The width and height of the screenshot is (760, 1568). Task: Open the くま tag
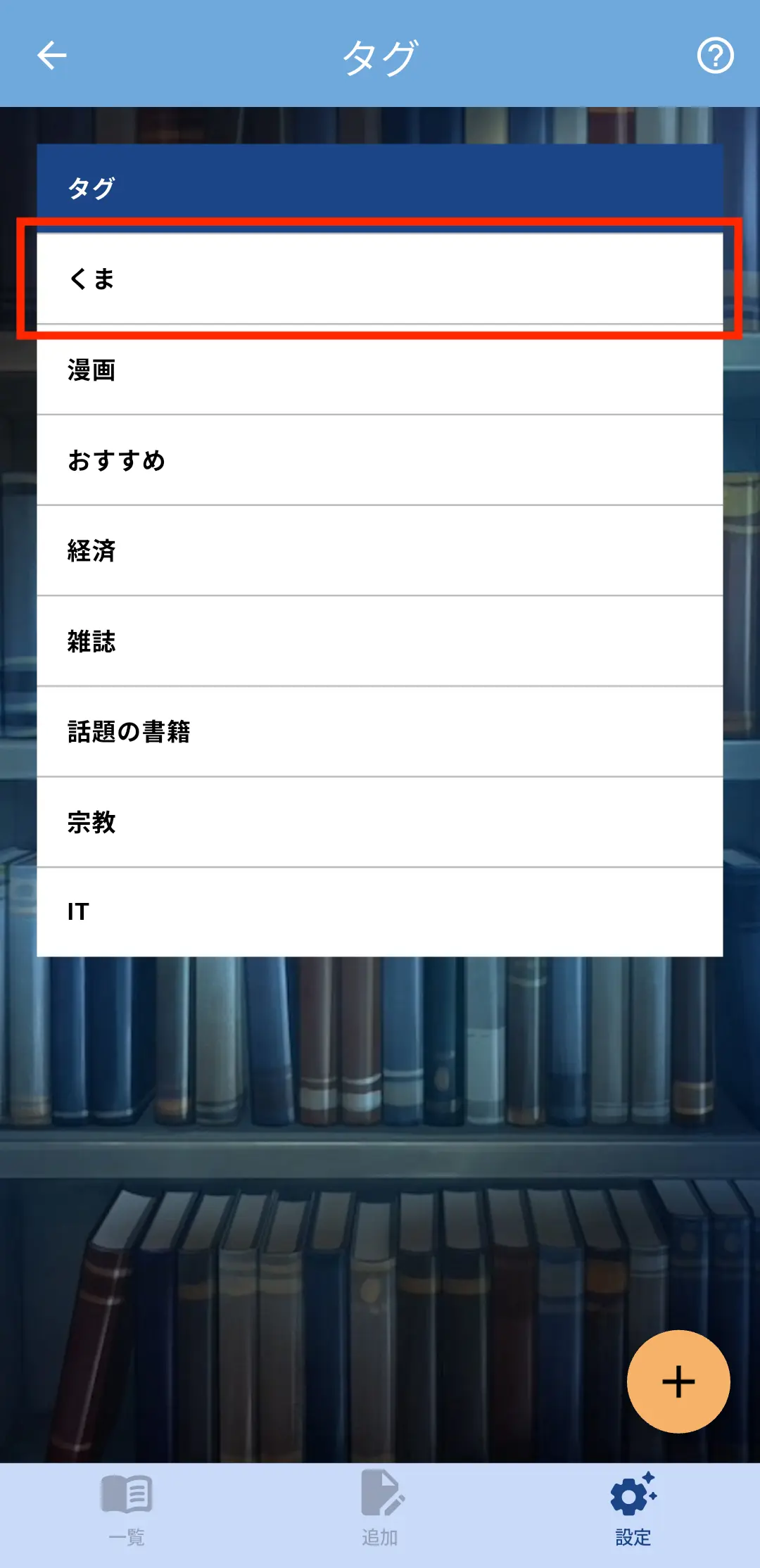click(x=380, y=279)
